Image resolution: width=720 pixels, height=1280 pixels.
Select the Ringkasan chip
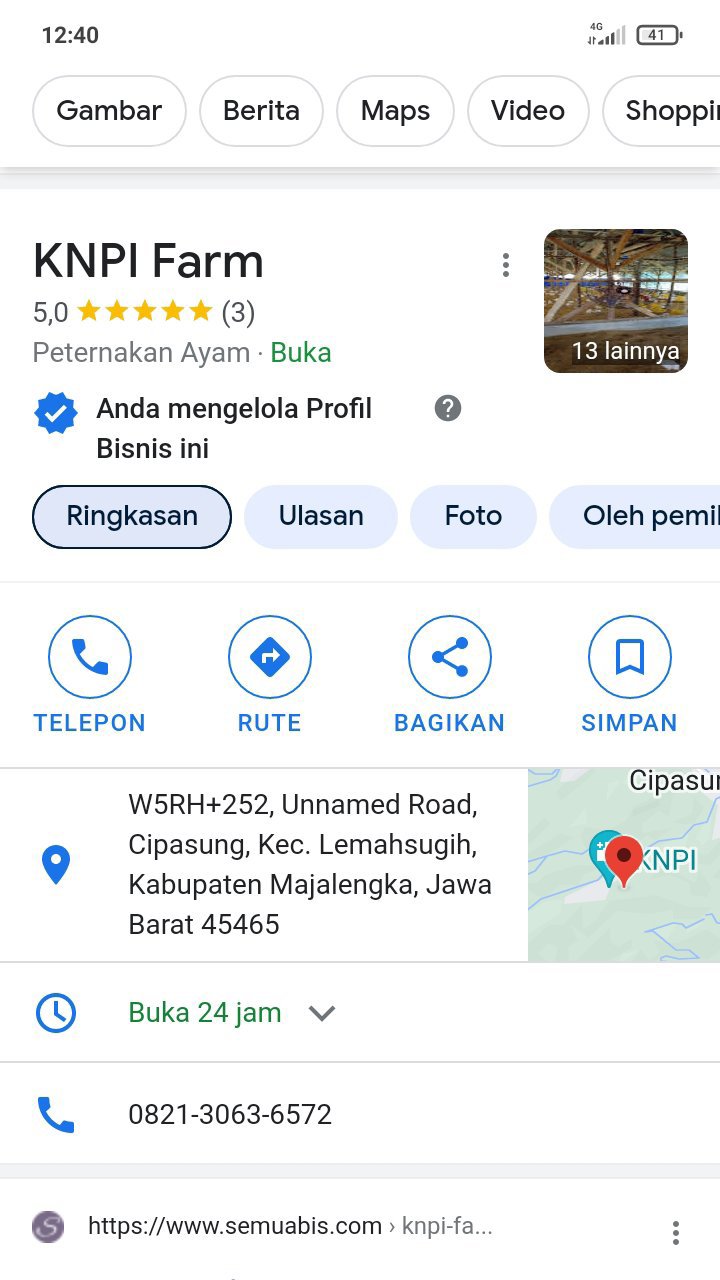[x=132, y=517]
